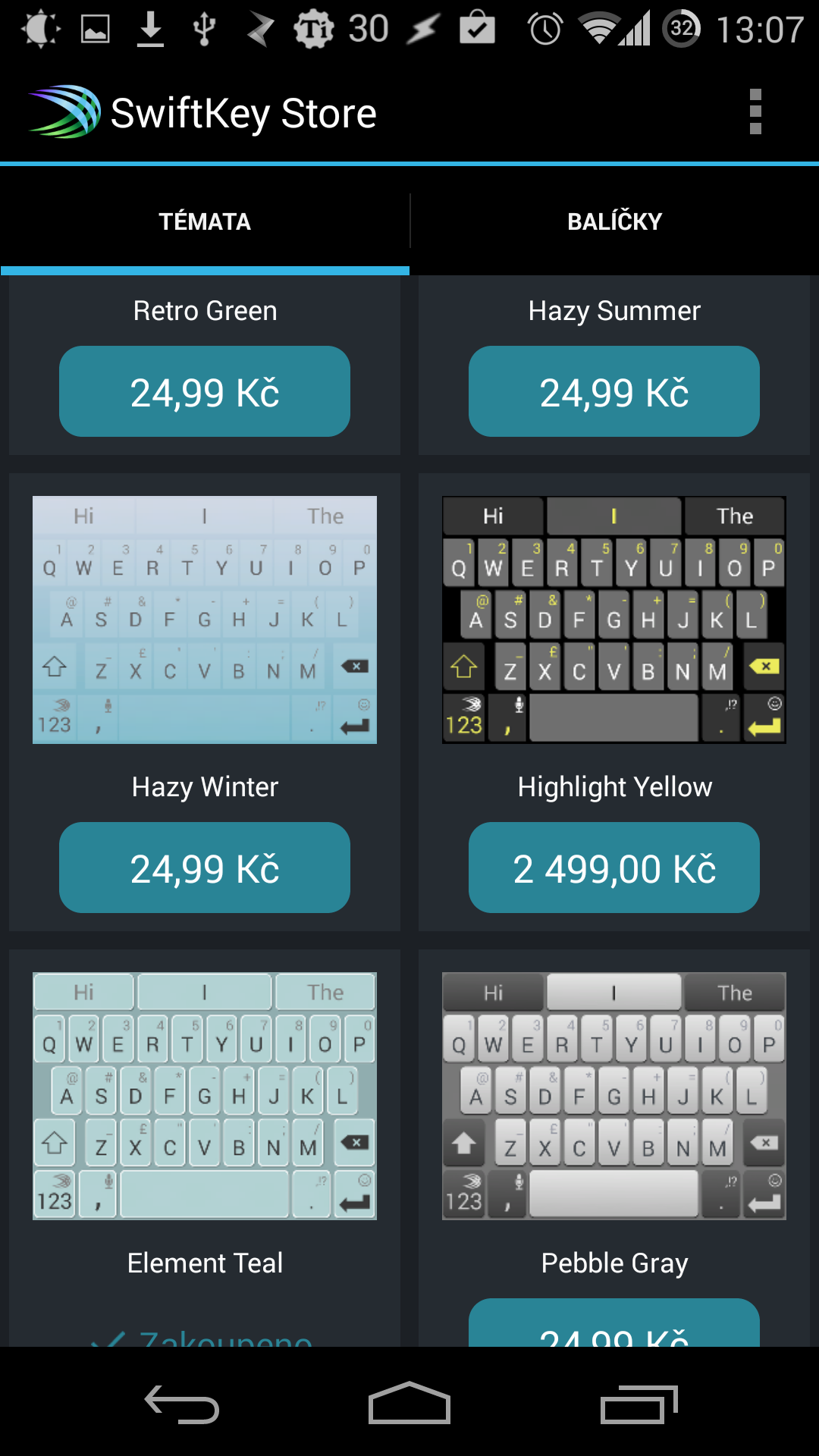This screenshot has width=819, height=1456.
Task: Open the Pebble Gray theme preview
Action: click(614, 1096)
